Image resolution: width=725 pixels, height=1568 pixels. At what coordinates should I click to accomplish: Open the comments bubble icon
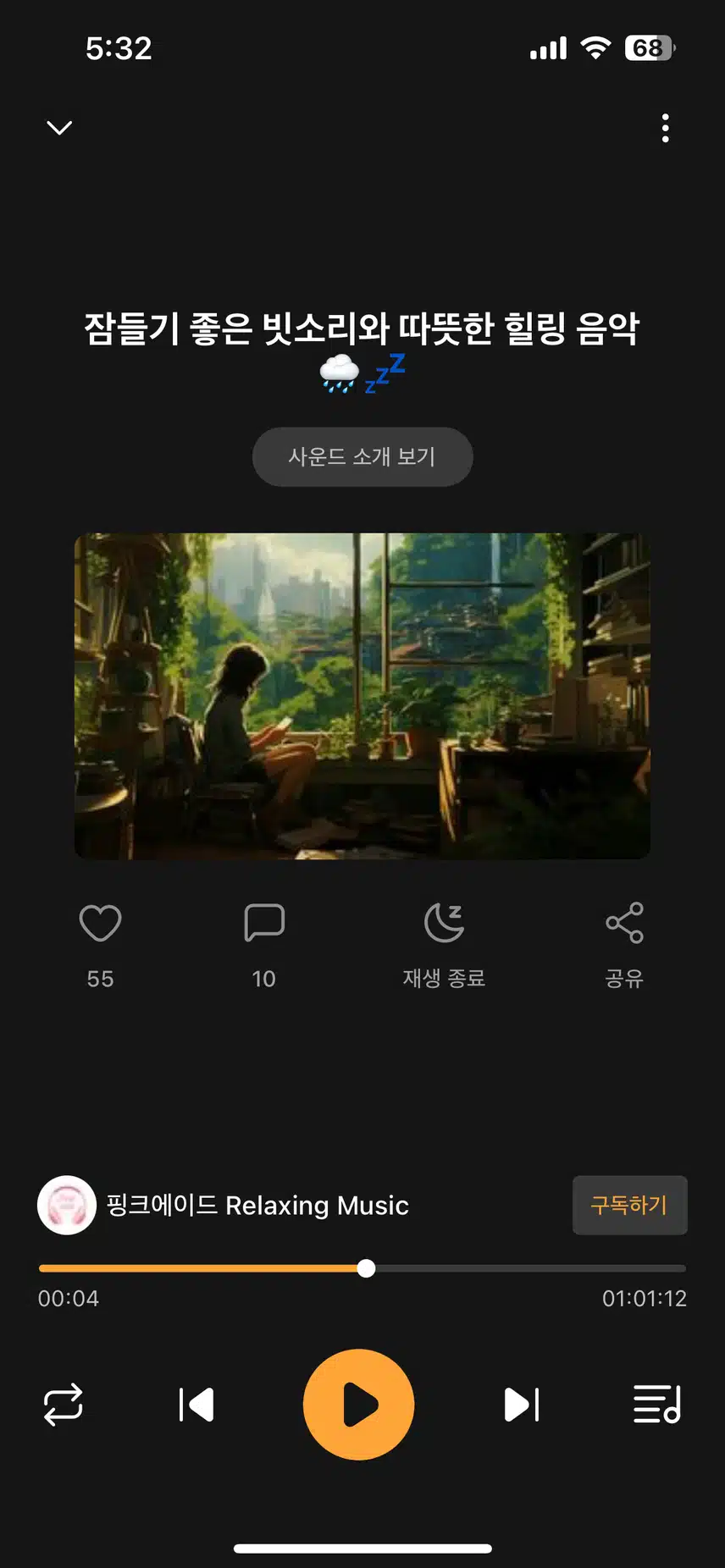263,923
